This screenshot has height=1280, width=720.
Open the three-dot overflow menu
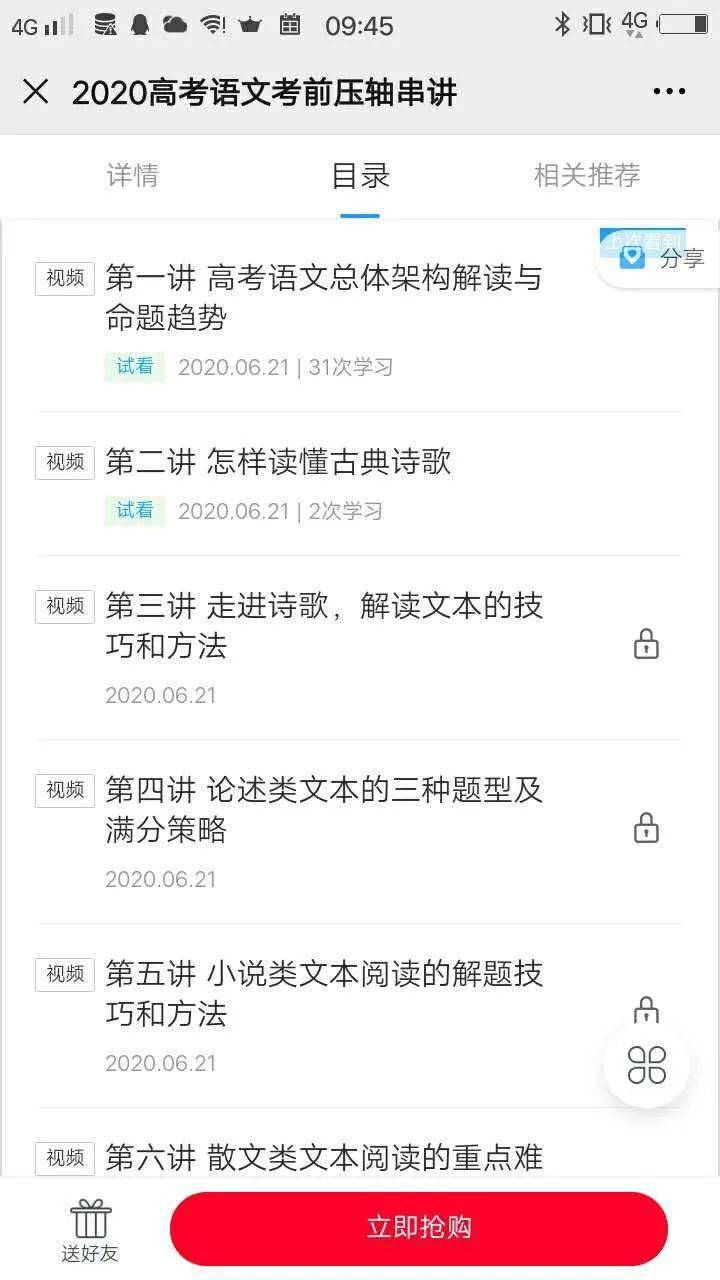point(669,92)
